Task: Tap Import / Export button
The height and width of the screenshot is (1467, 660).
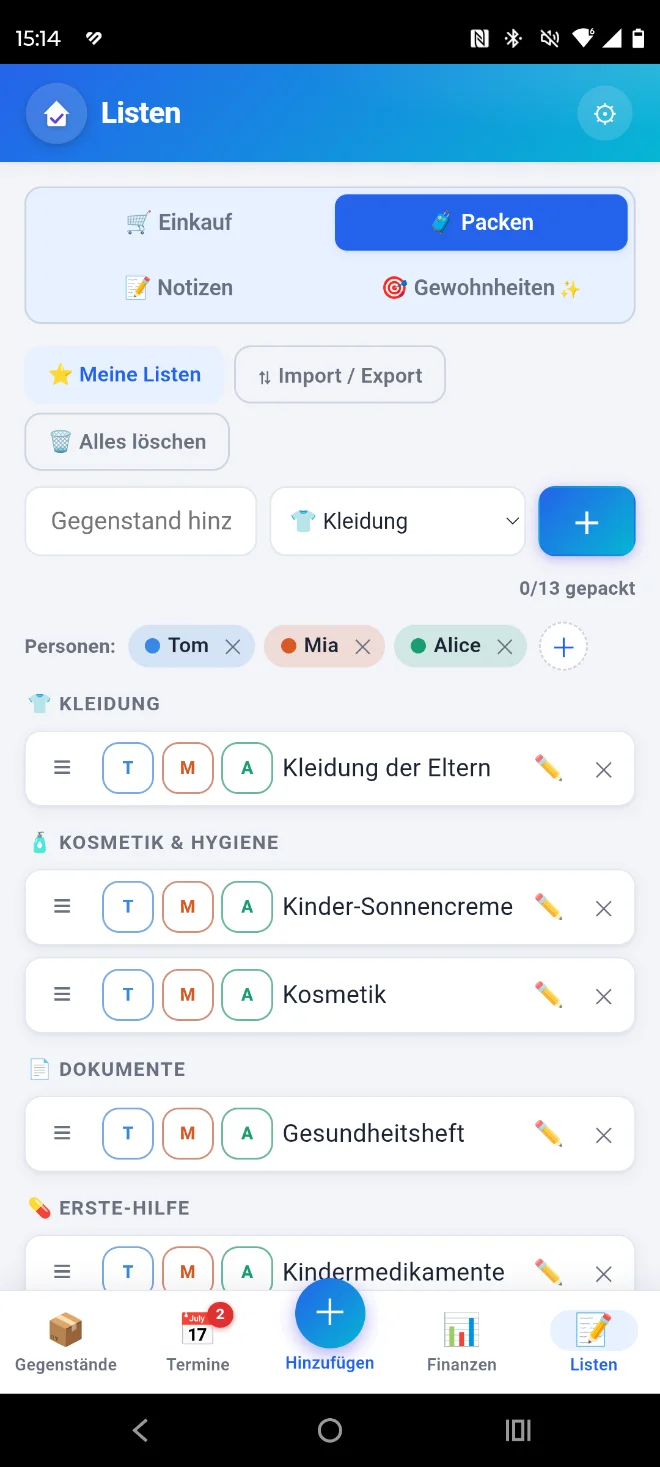Action: 340,375
